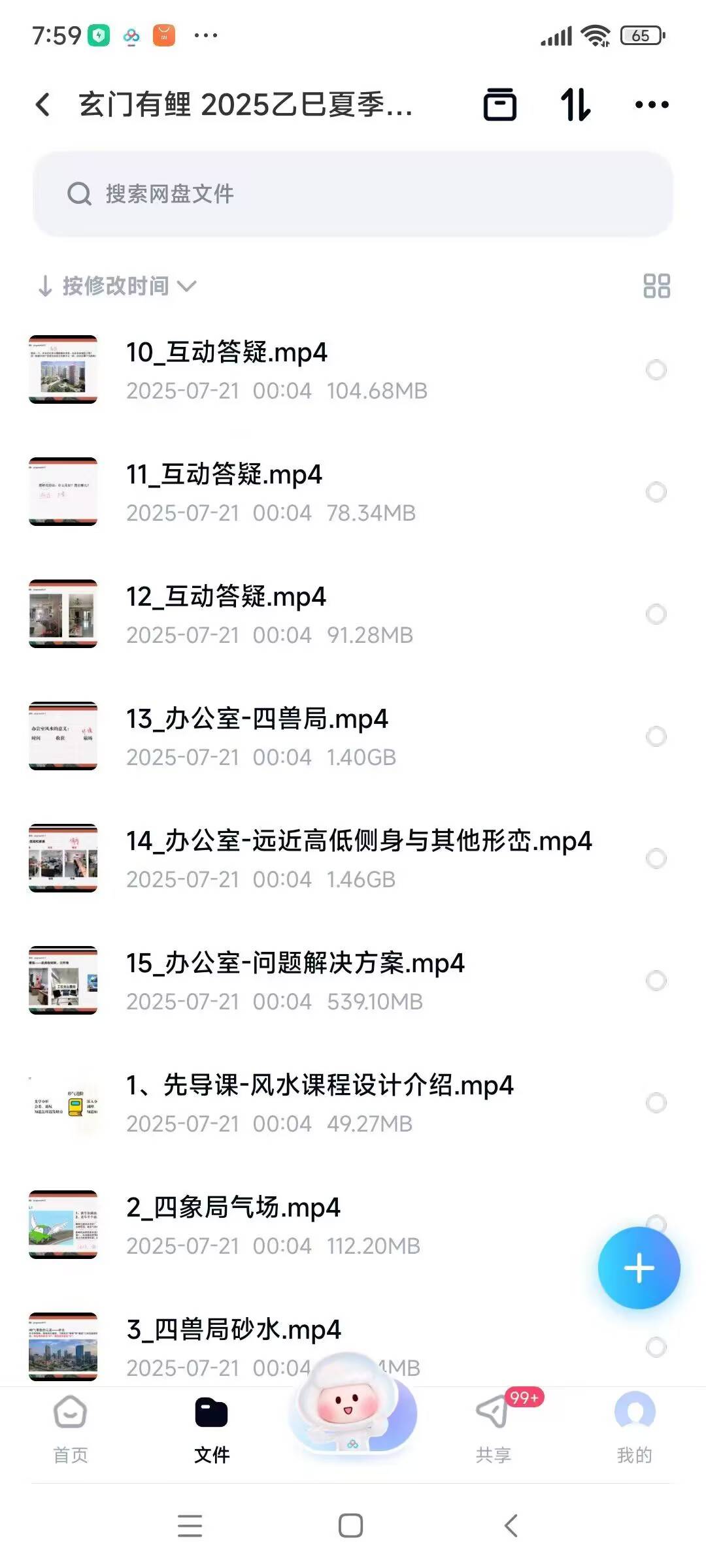Expand the 按修改时间 sort dropdown
This screenshot has height=1568, width=706.
[118, 286]
